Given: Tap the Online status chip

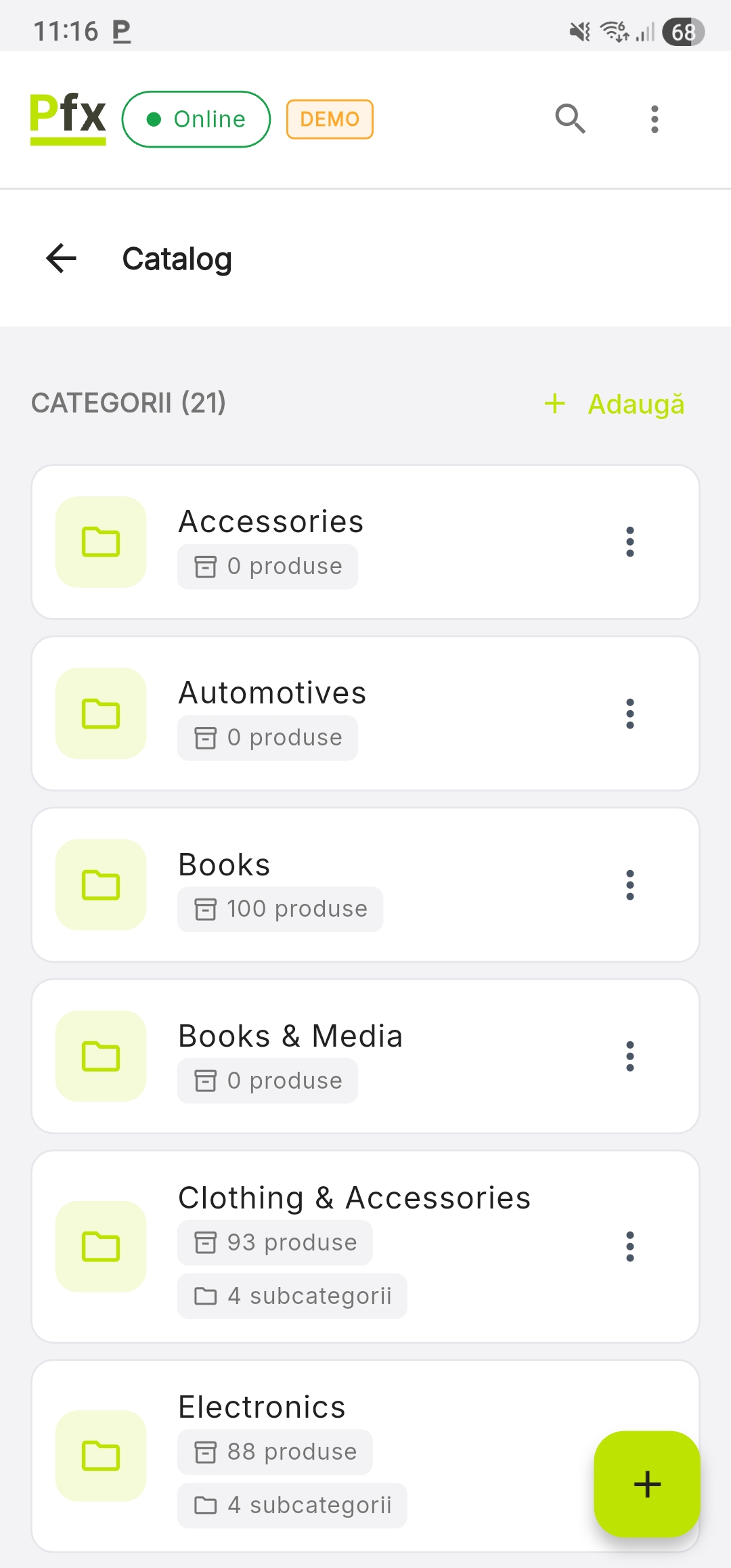Looking at the screenshot, I should click(x=196, y=119).
